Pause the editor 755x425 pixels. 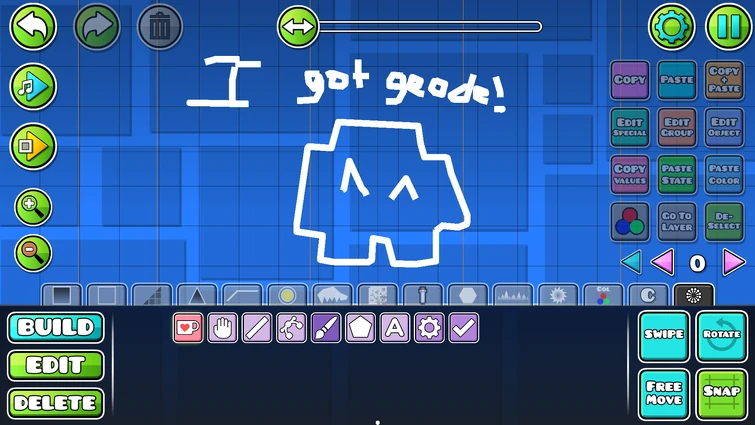point(727,27)
